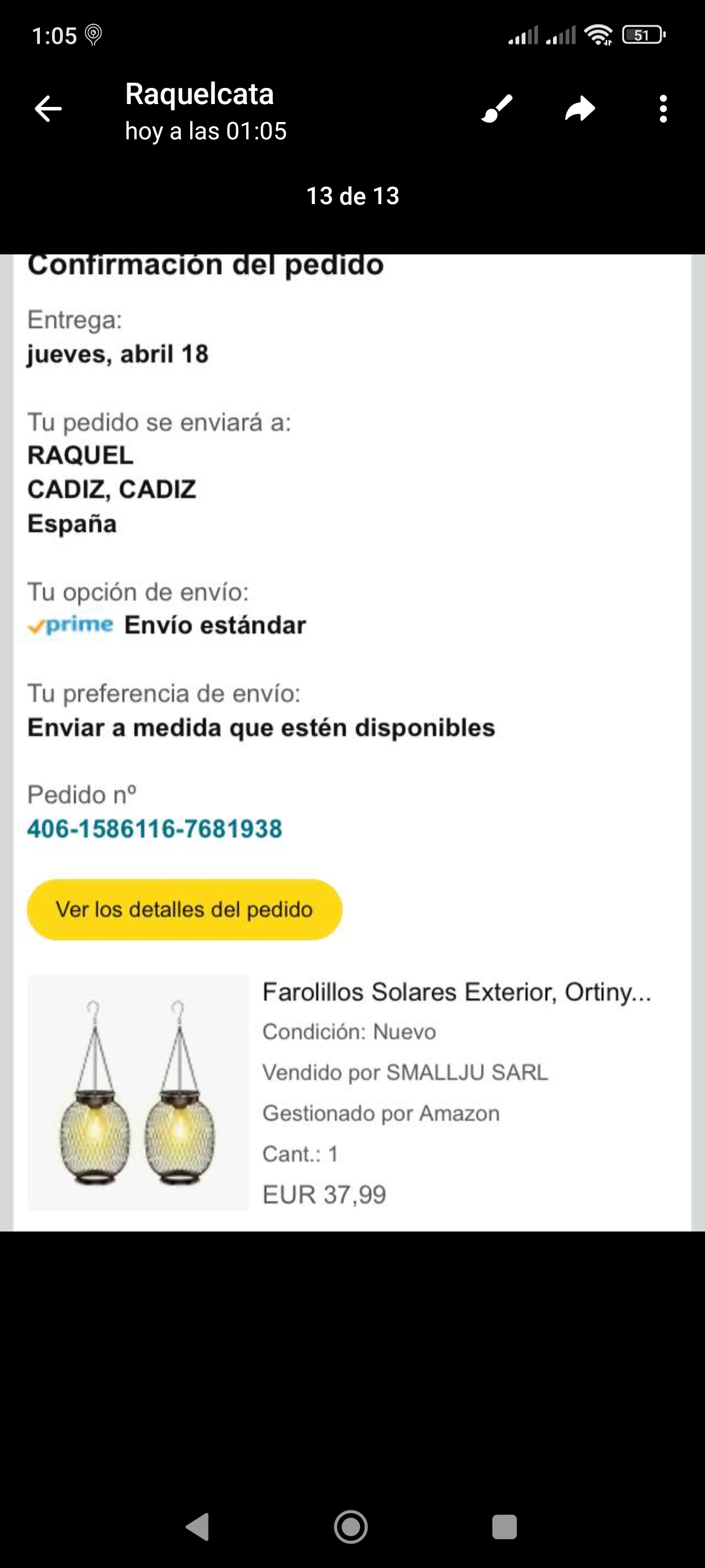Open the three-dot overflow menu

(x=663, y=110)
